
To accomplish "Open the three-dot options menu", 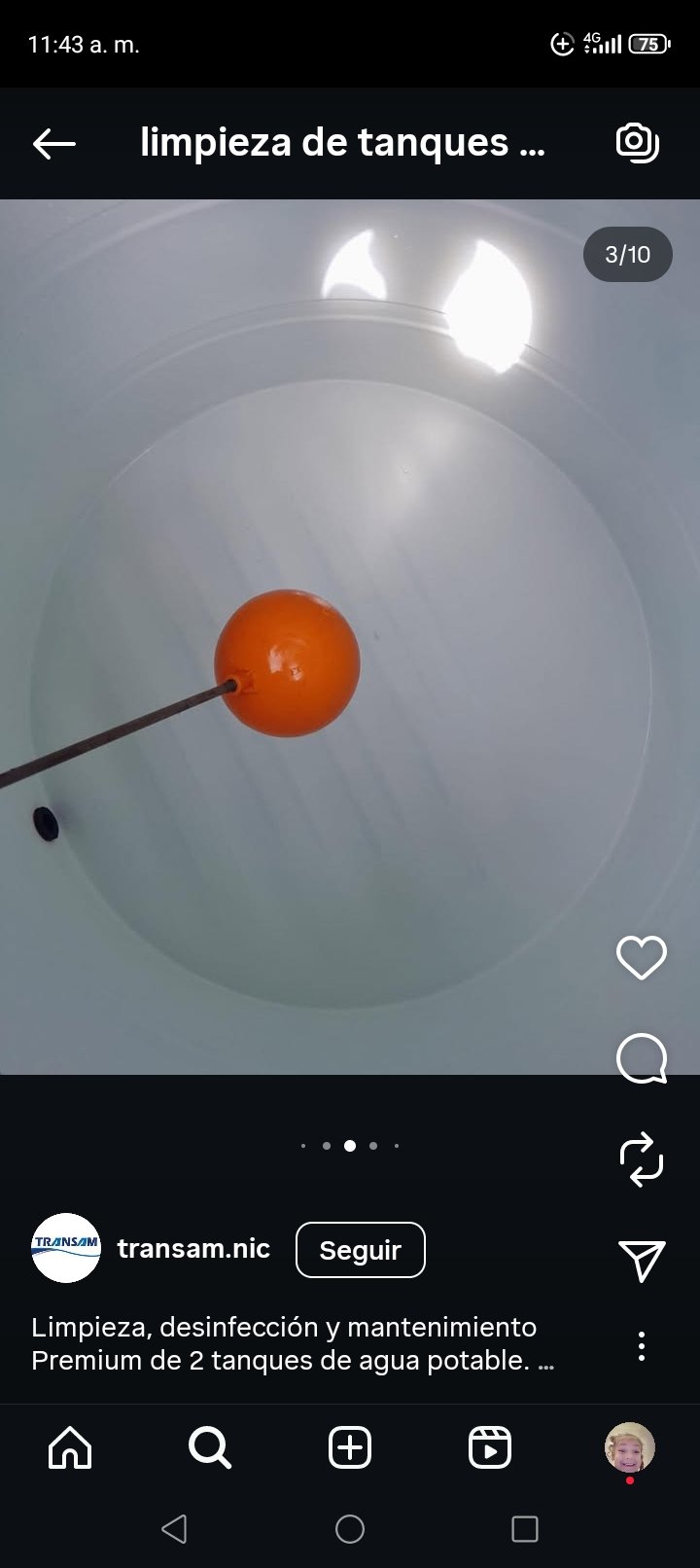I will pyautogui.click(x=642, y=1346).
